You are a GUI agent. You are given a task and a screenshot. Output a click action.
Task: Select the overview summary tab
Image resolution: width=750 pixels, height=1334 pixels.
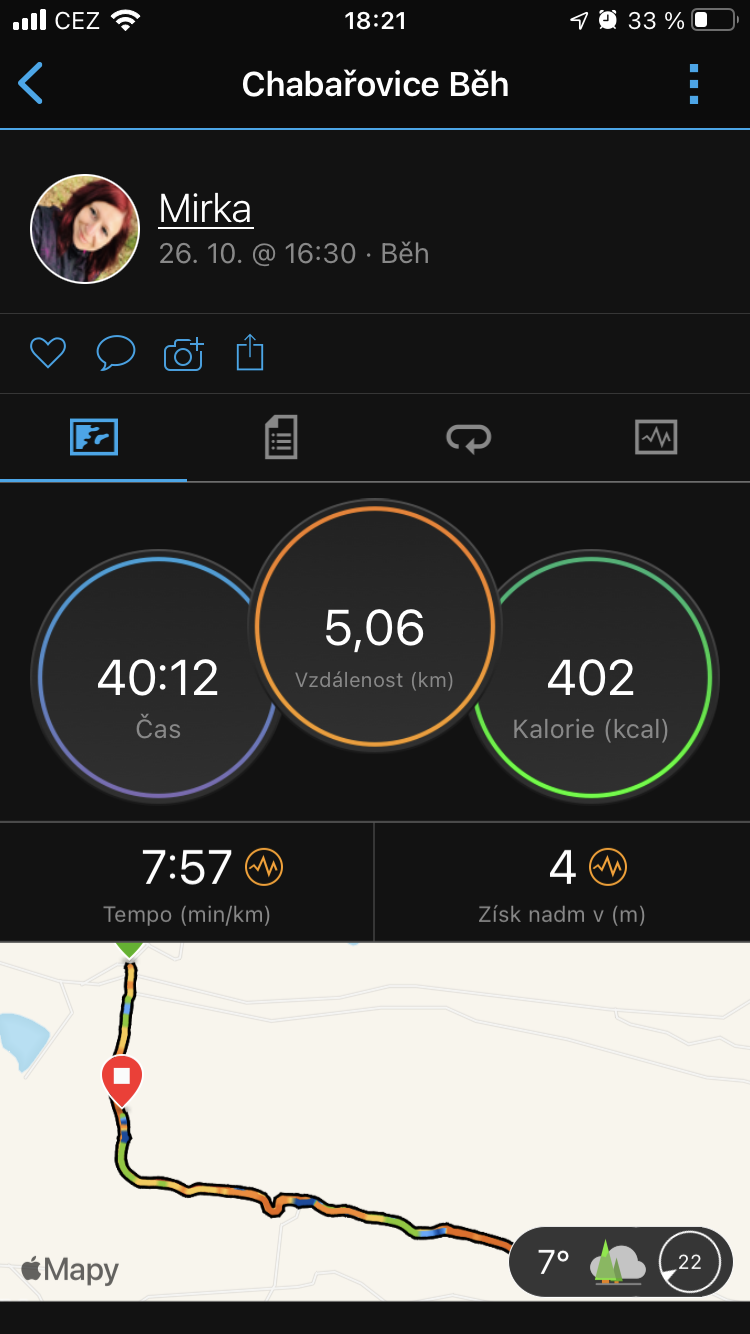pos(94,438)
